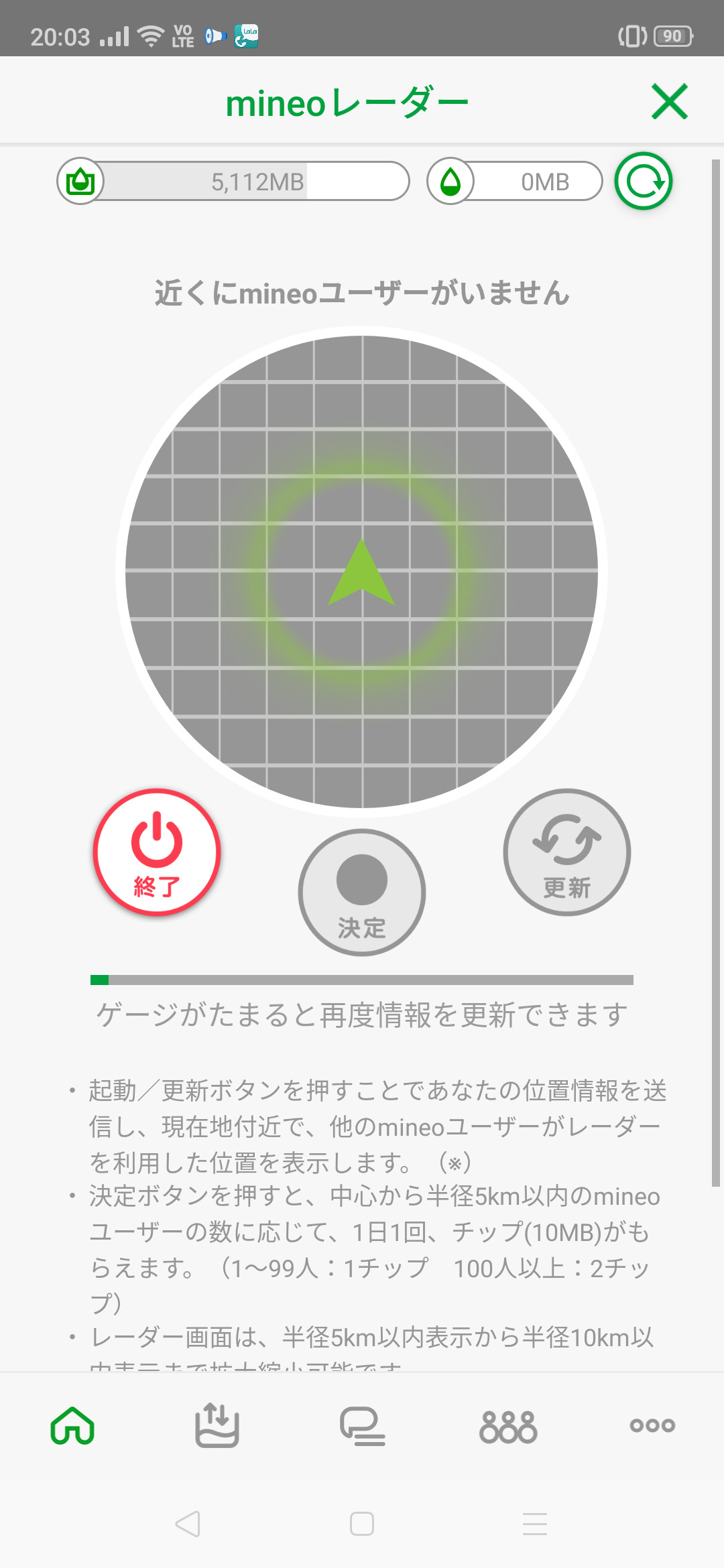Open the 888 tab
The image size is (724, 1568).
point(508,1426)
